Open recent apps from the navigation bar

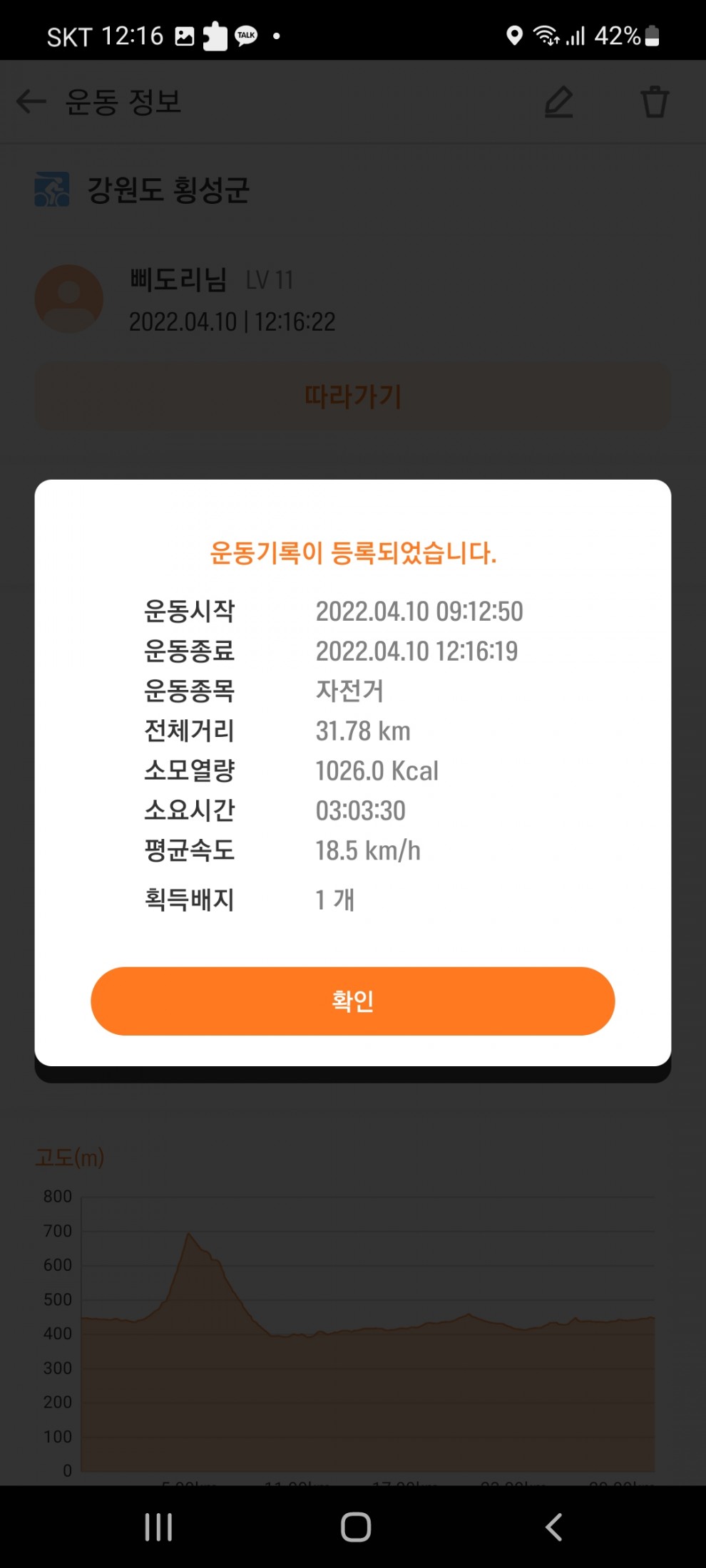[158, 1527]
